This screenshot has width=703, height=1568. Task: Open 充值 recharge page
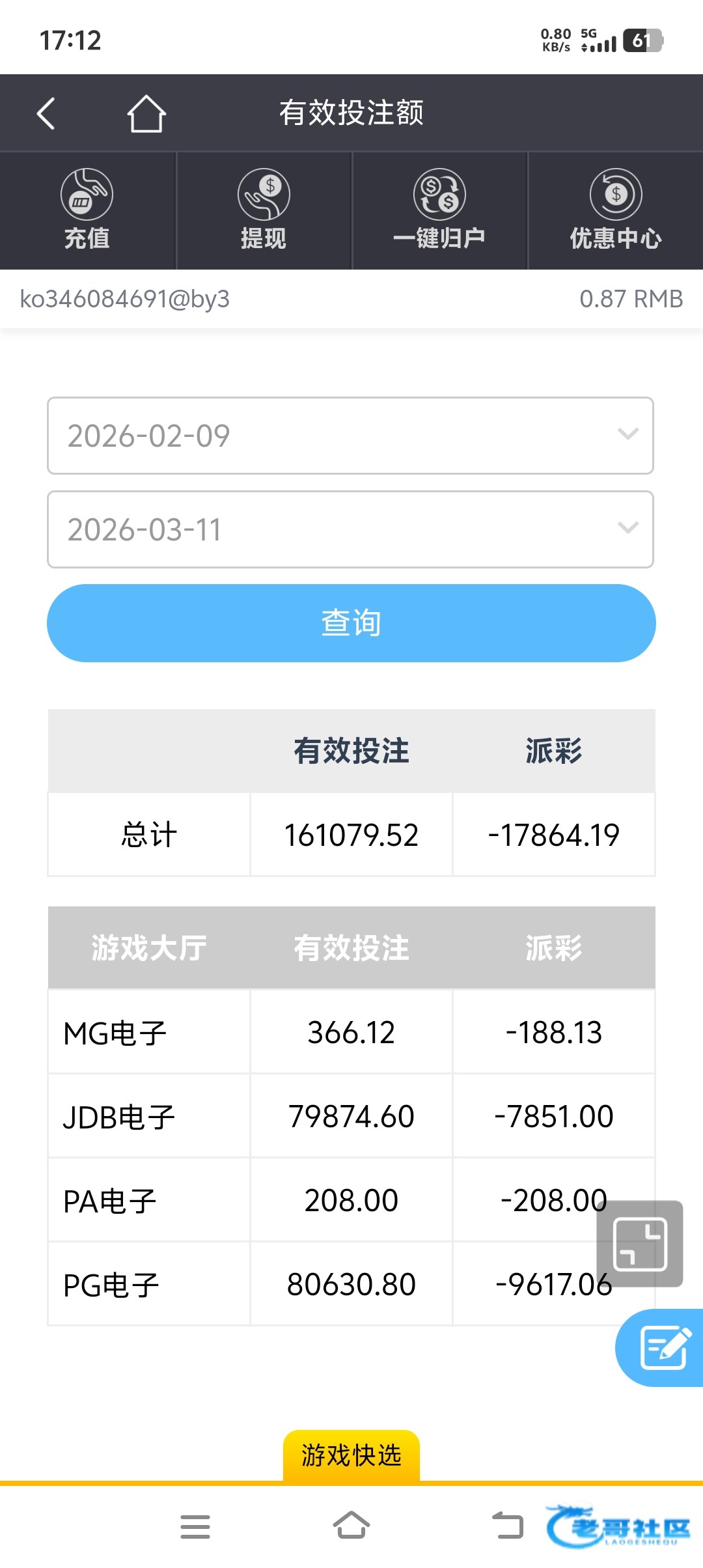tap(87, 210)
